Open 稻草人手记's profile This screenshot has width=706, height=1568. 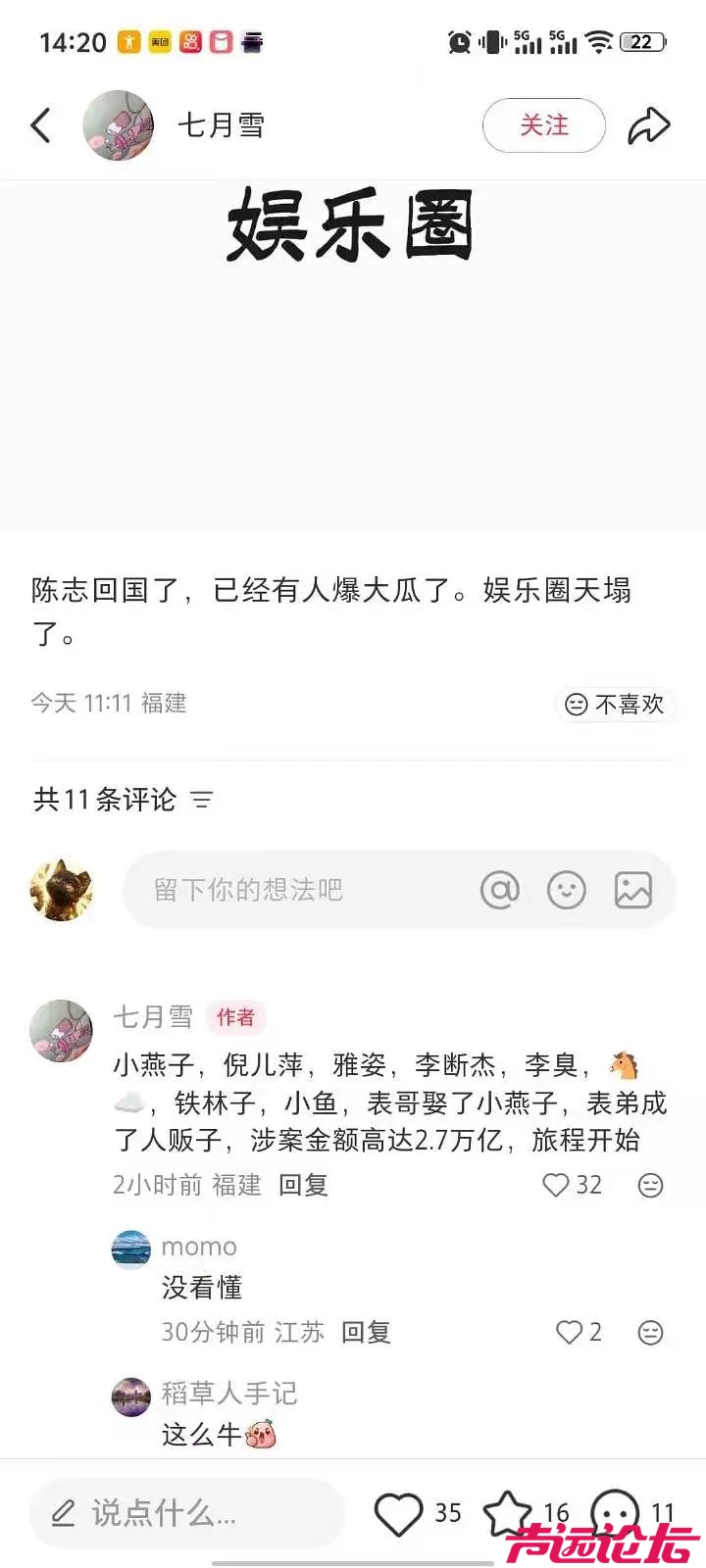click(131, 1396)
